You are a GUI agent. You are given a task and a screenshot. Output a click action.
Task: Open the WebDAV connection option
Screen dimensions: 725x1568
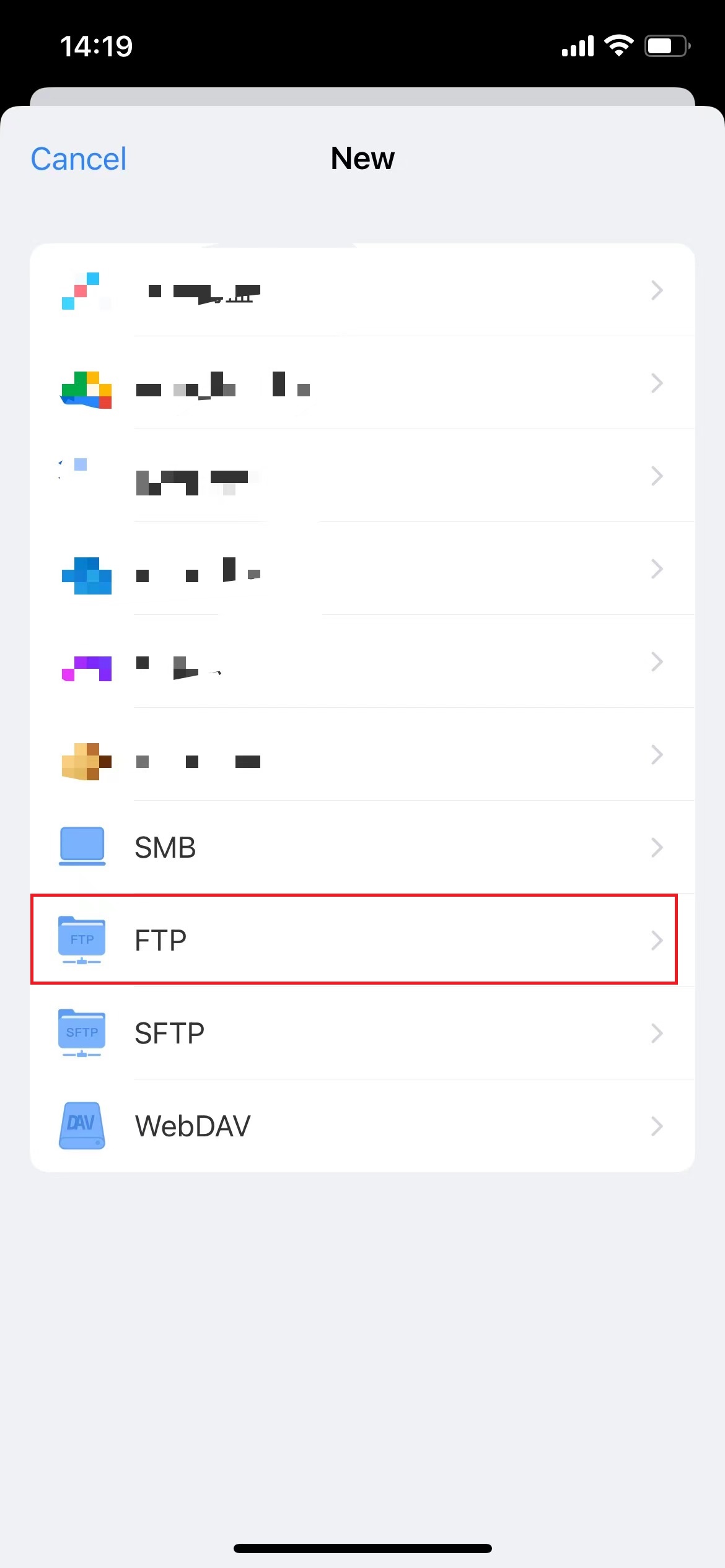click(x=362, y=1125)
